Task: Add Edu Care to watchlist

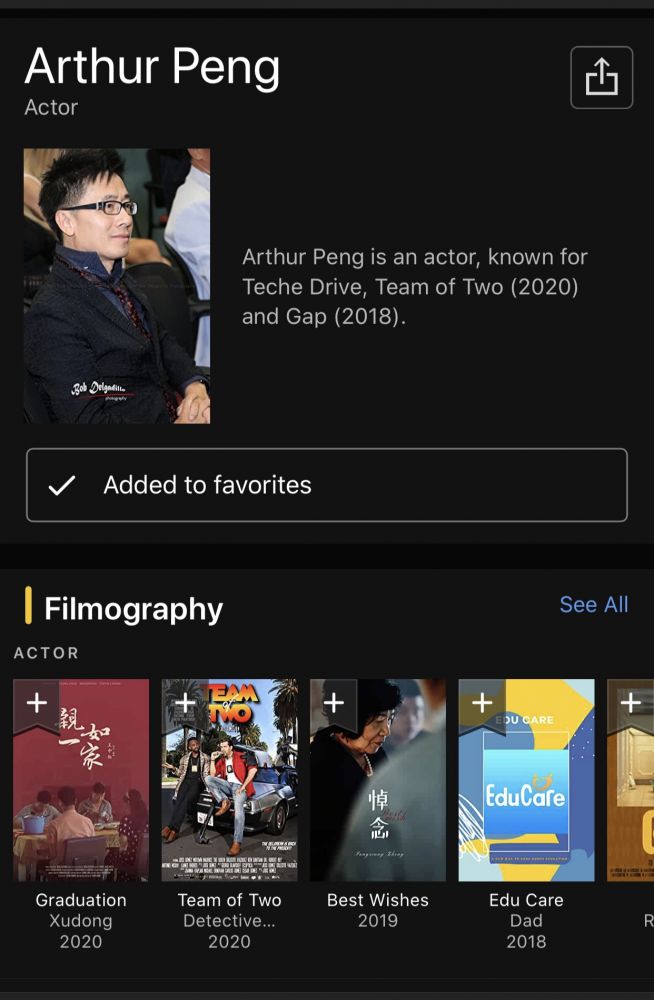Action: click(482, 703)
